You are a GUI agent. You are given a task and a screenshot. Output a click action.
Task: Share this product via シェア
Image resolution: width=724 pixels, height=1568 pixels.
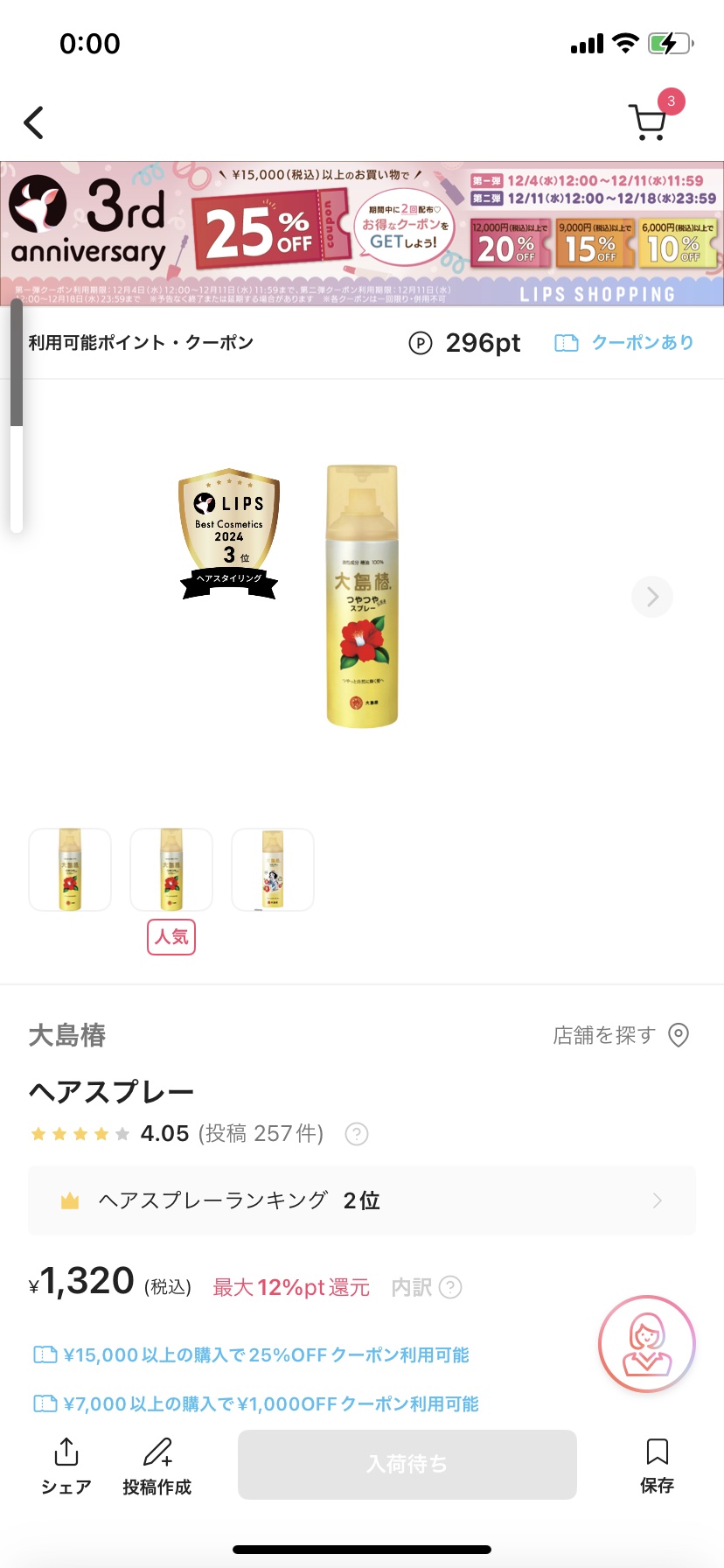coord(66,1465)
